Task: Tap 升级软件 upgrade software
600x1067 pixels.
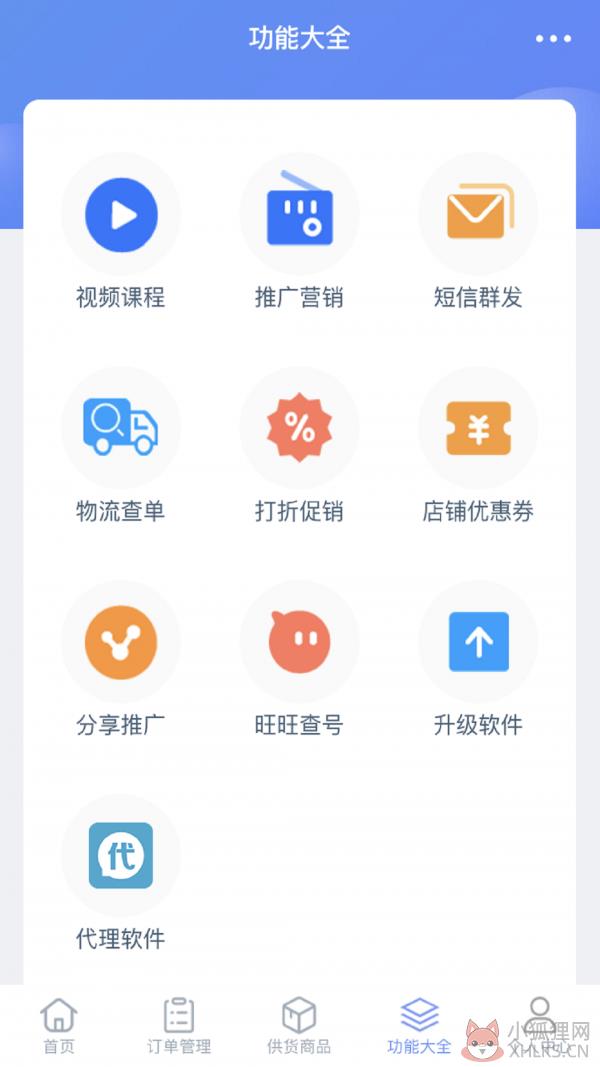Action: [478, 660]
